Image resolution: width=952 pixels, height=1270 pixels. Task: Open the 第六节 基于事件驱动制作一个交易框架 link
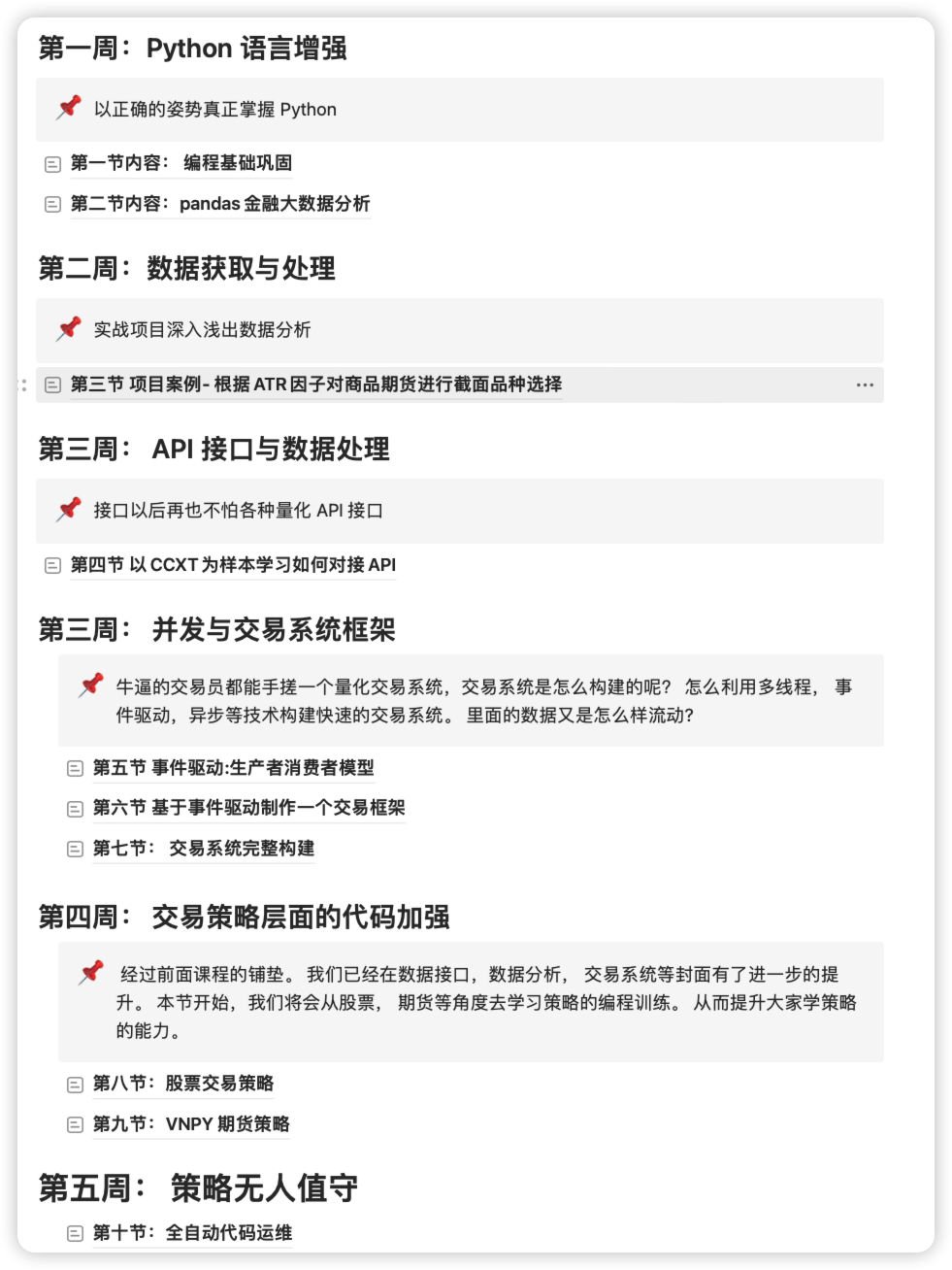(249, 808)
